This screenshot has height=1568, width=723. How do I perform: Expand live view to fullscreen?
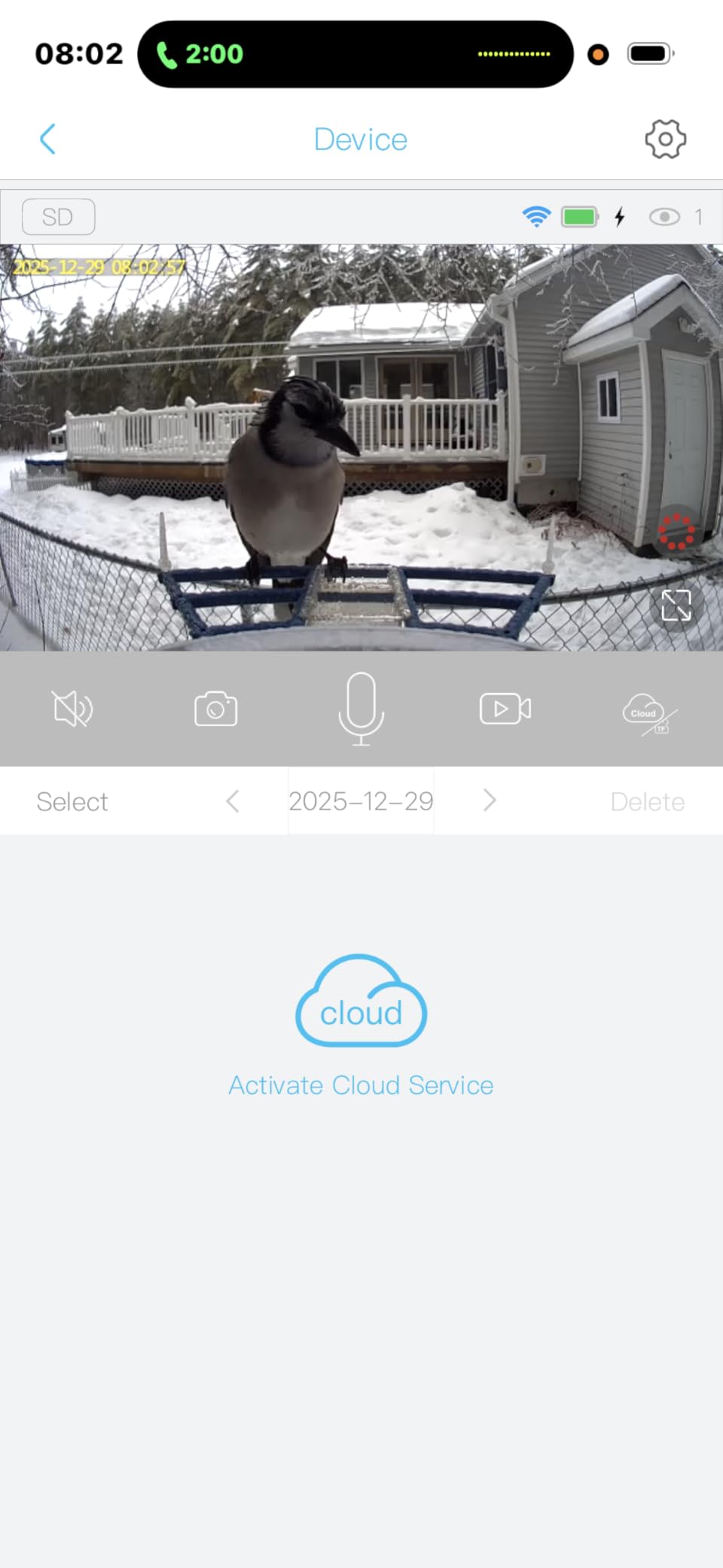[x=676, y=606]
